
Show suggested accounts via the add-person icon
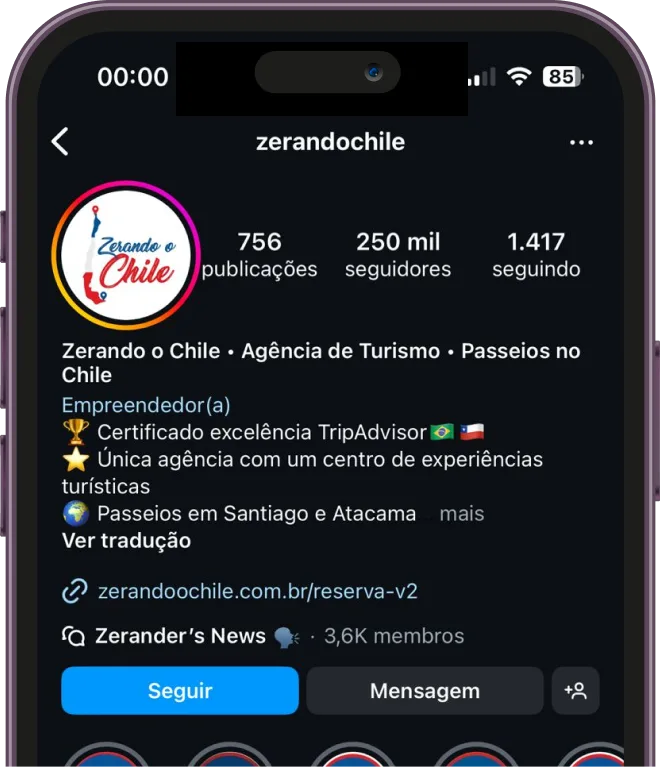575,691
